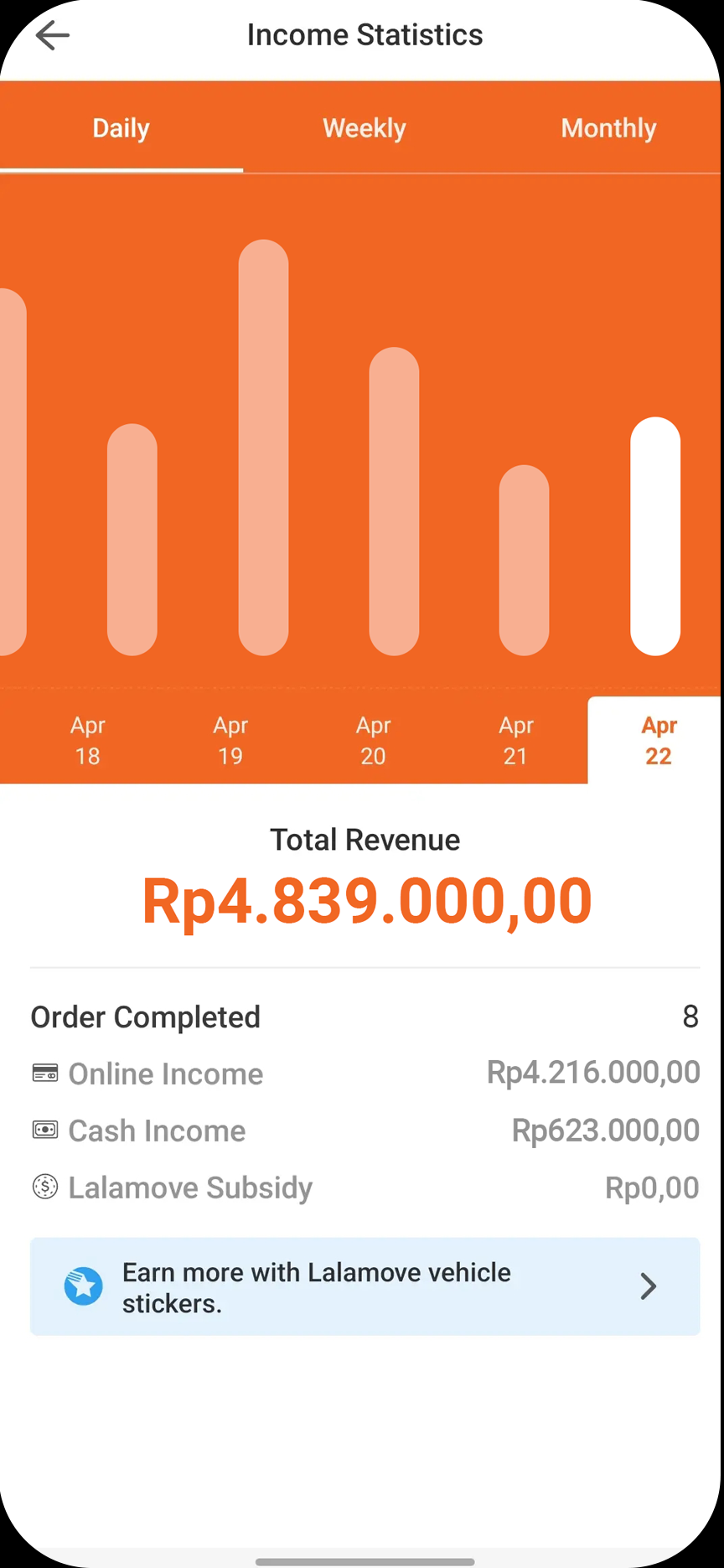Select Apr 19 in the date row
724x1568 pixels.
(x=230, y=741)
